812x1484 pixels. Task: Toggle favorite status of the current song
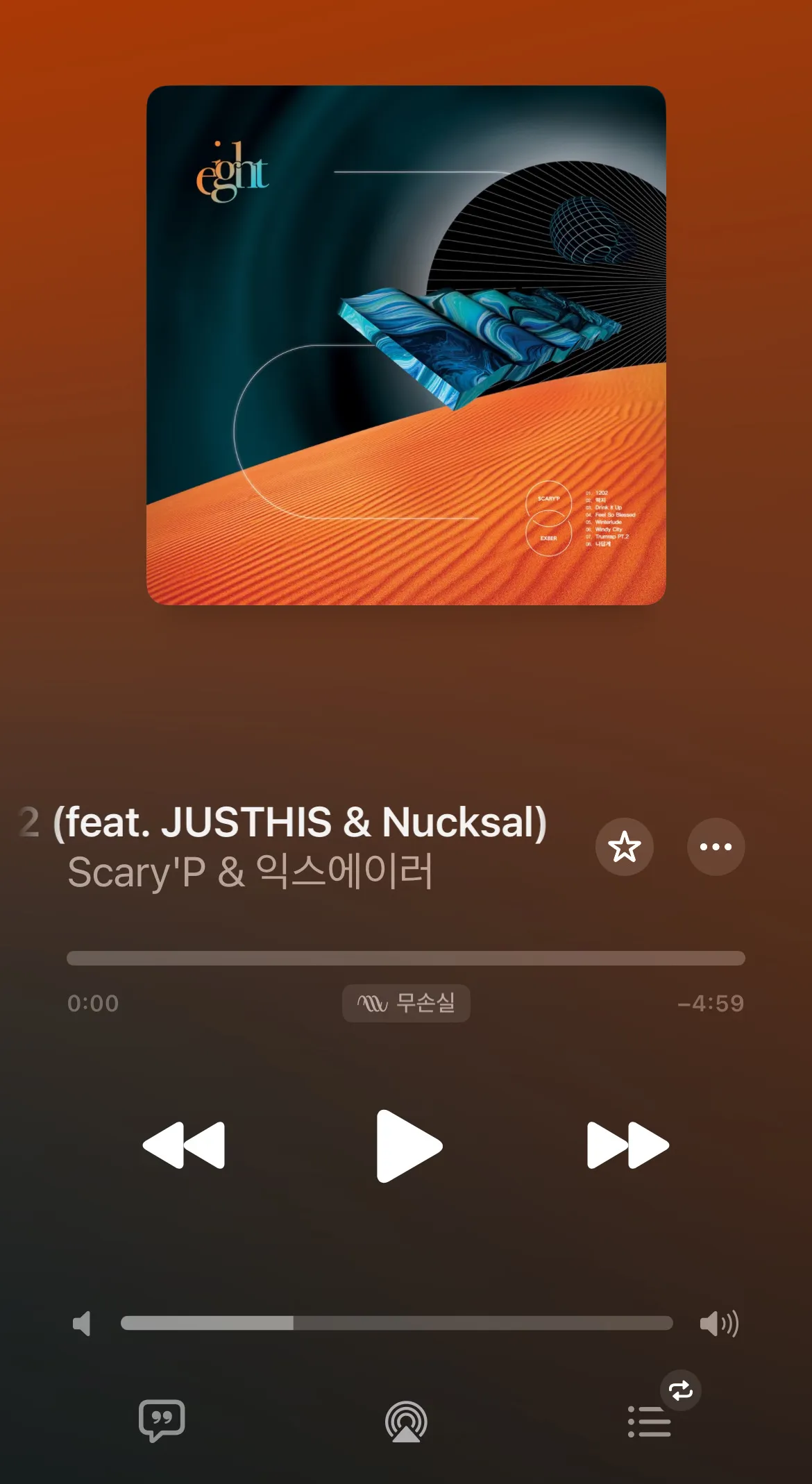click(624, 848)
